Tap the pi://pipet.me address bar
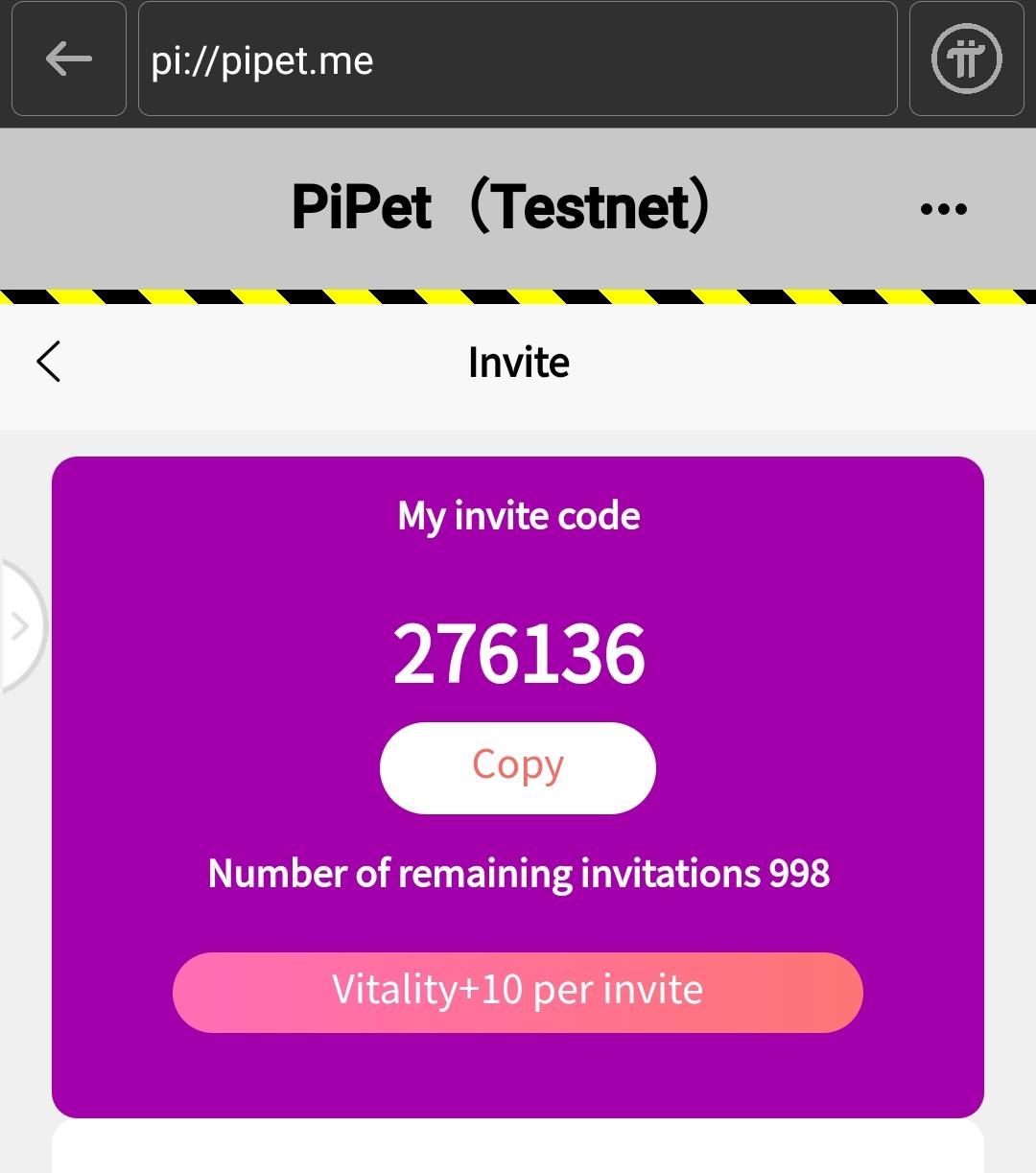1036x1173 pixels. click(x=517, y=59)
